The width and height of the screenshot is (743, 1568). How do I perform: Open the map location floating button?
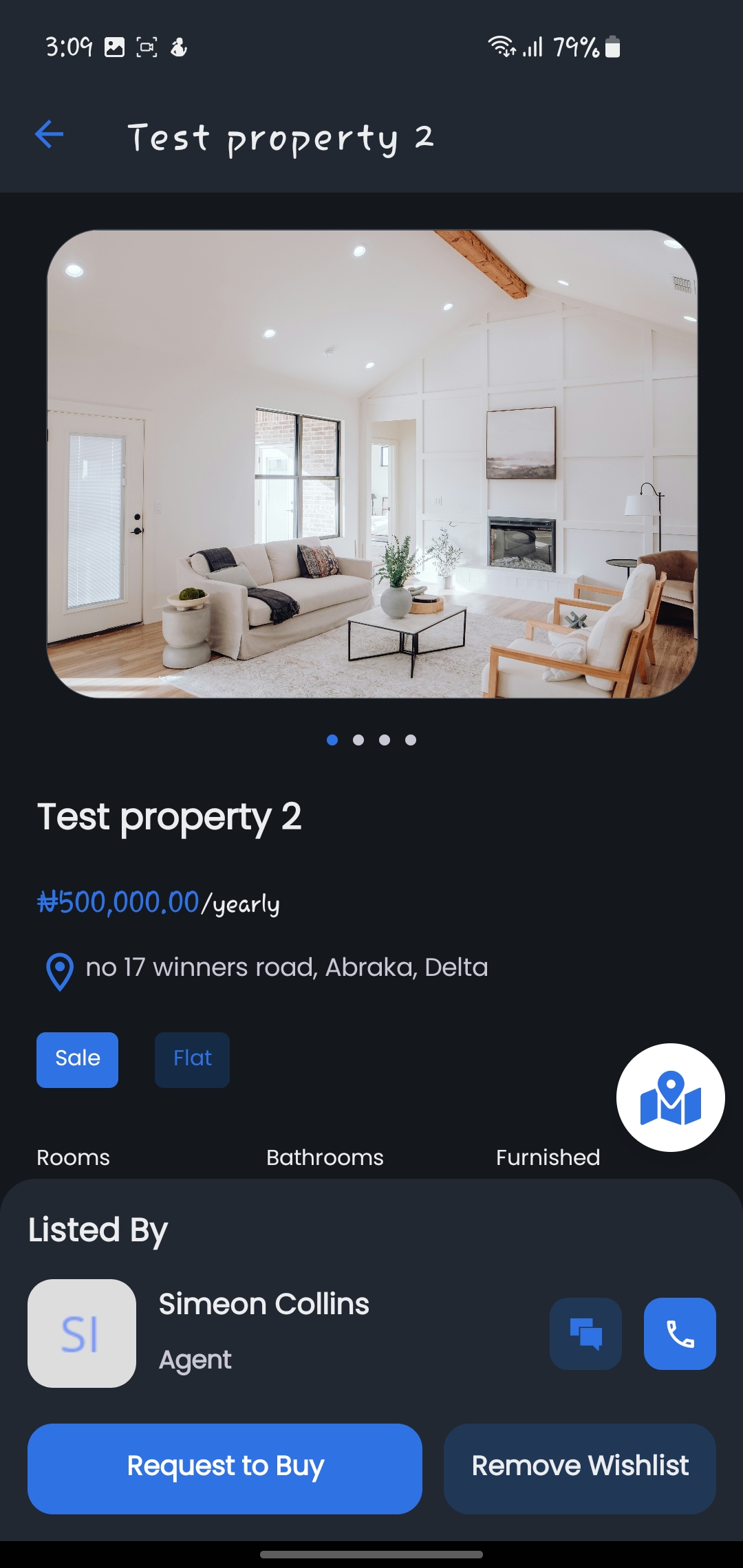670,1098
